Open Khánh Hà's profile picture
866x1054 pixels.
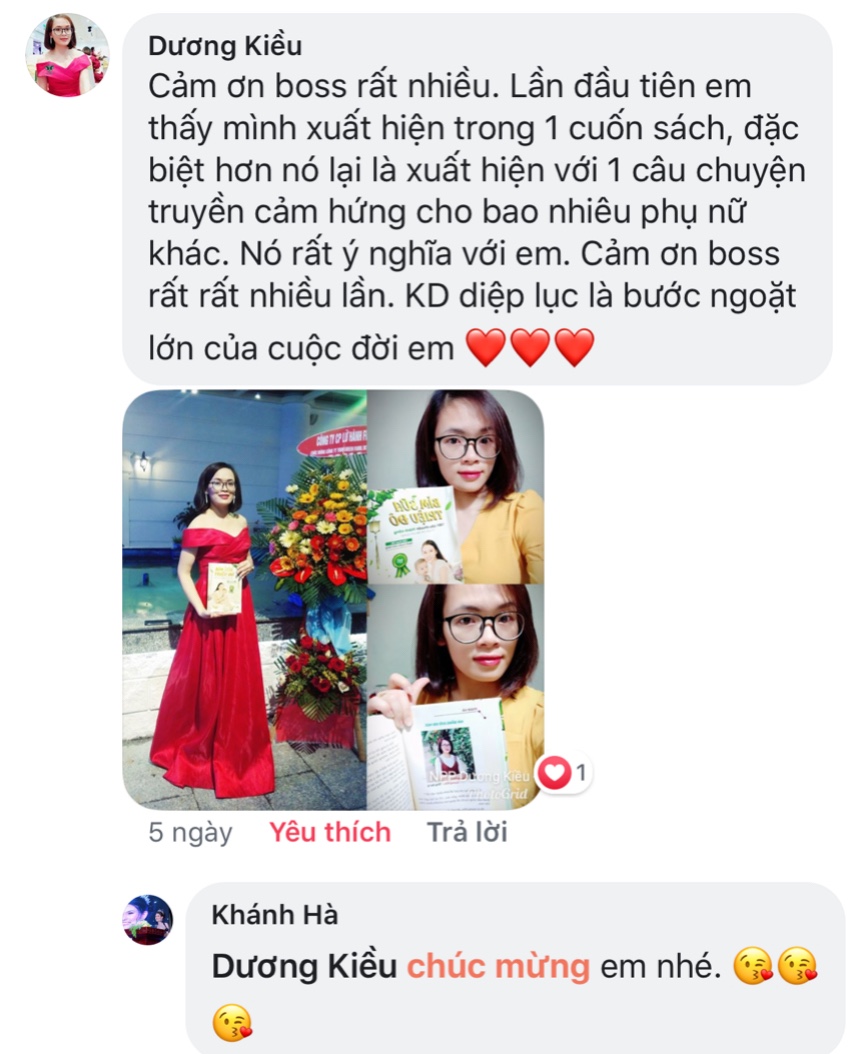148,920
